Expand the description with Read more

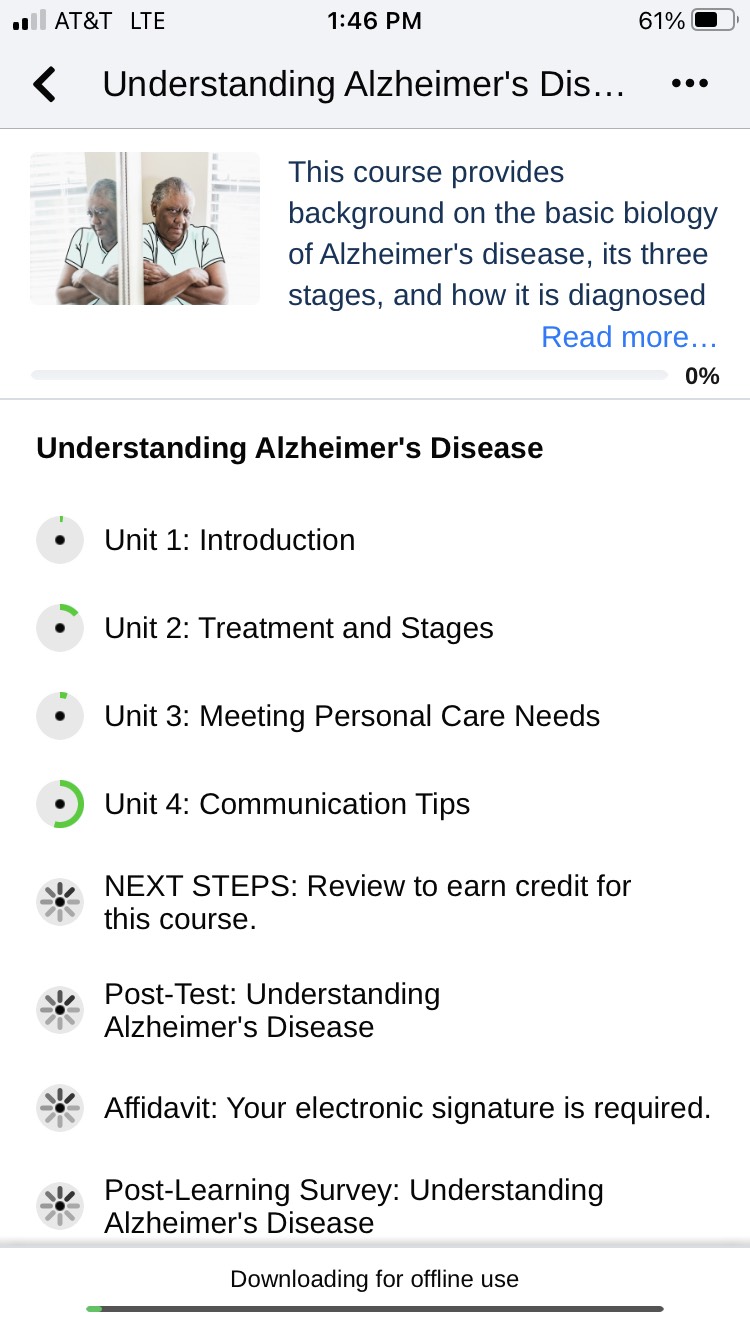(x=629, y=337)
